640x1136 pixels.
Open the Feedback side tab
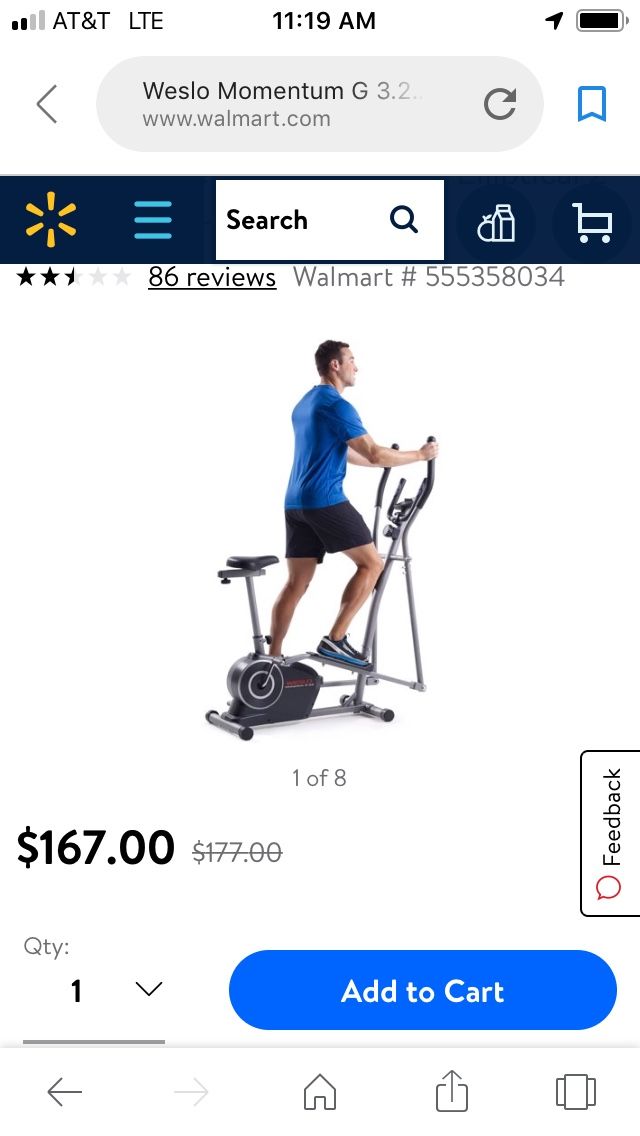[x=610, y=833]
